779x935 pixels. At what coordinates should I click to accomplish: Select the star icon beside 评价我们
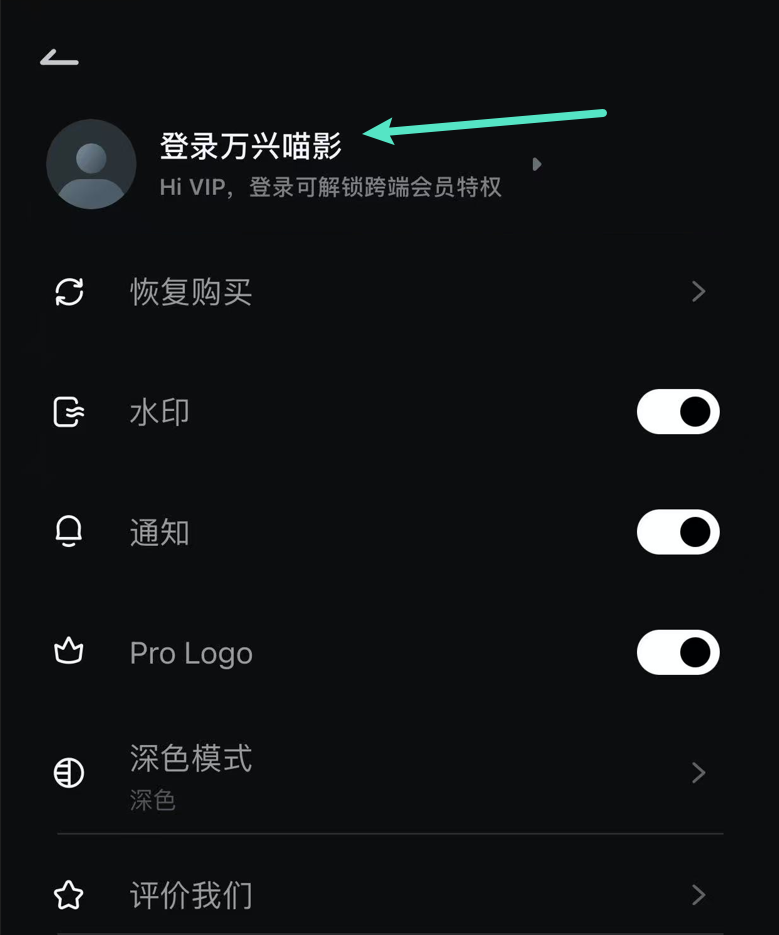coord(68,896)
